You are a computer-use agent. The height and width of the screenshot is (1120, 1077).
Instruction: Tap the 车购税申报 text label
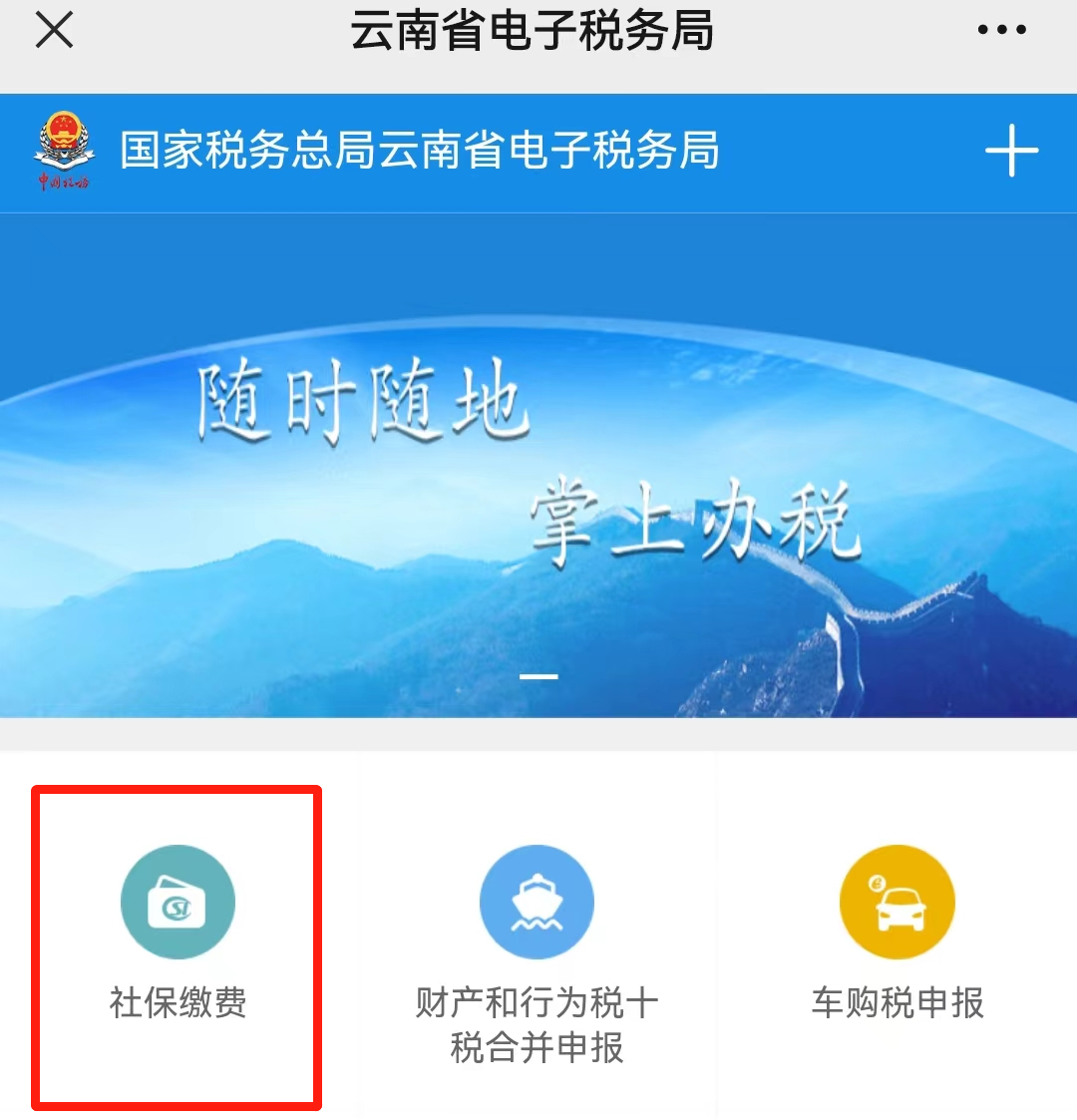pyautogui.click(x=897, y=1003)
